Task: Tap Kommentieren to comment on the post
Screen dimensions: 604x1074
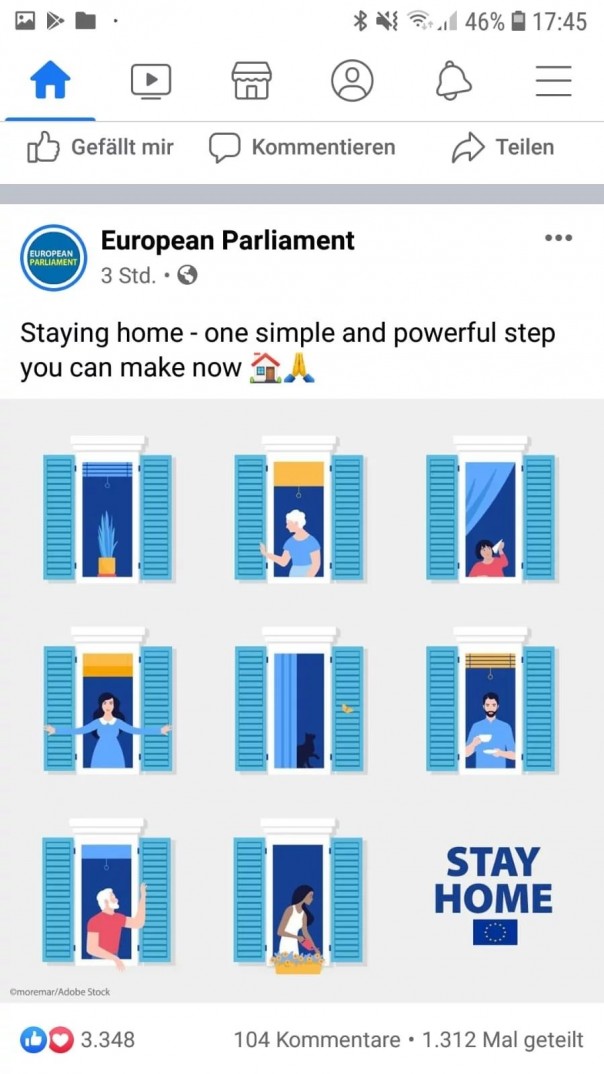Action: [x=302, y=148]
